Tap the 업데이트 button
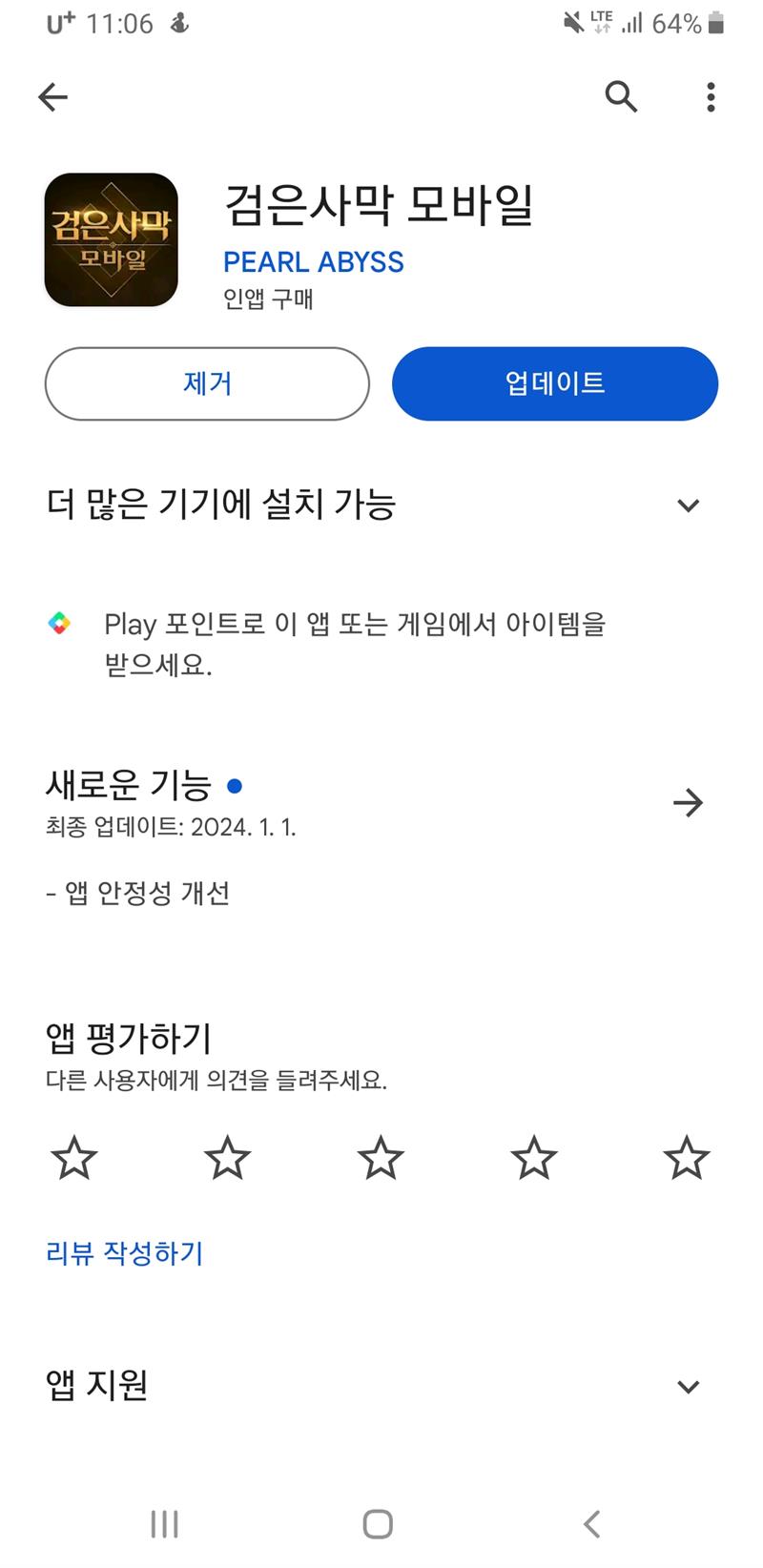The image size is (763, 1568). coord(554,383)
